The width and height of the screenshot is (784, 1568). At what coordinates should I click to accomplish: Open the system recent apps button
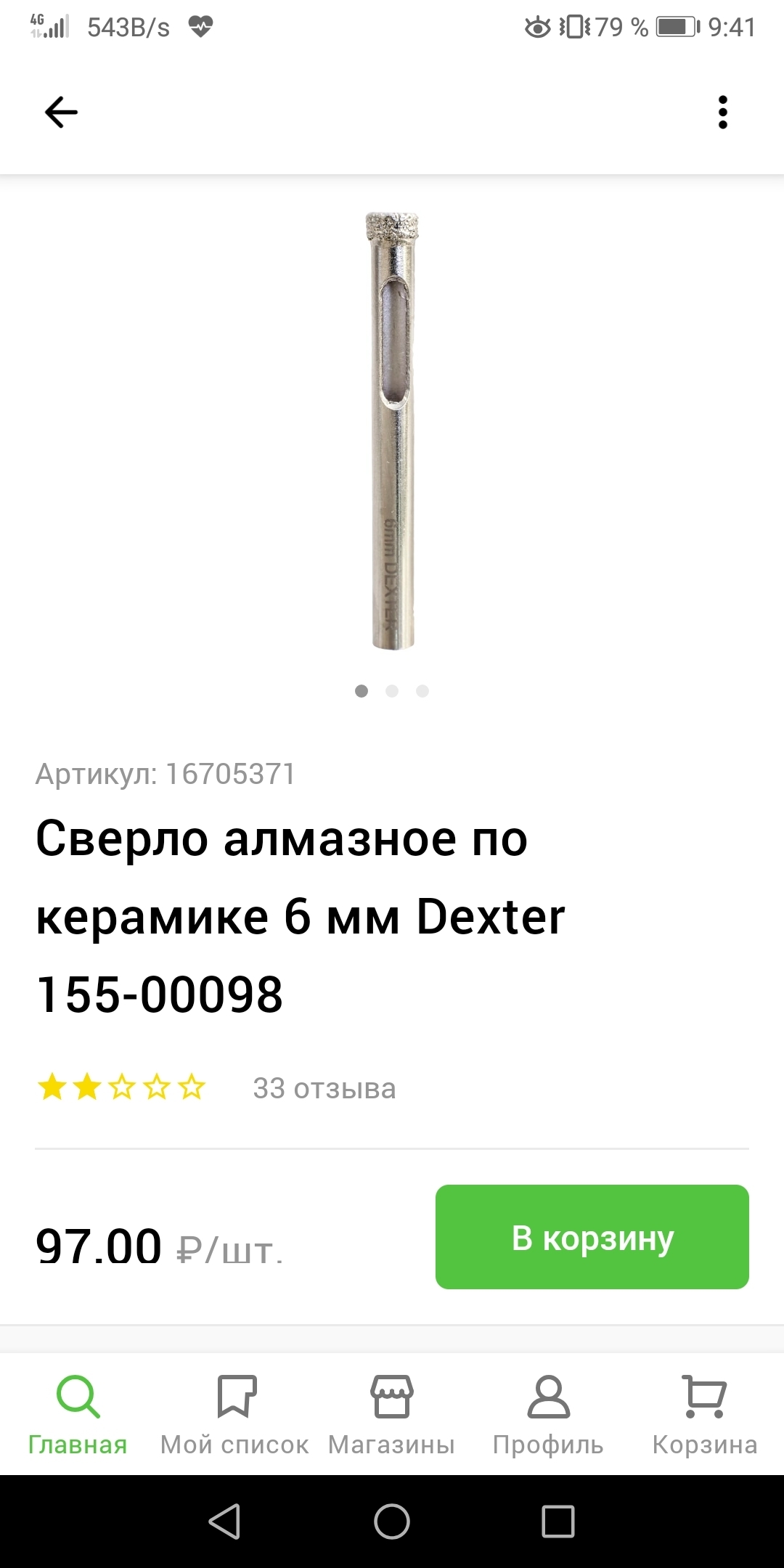point(558,1522)
